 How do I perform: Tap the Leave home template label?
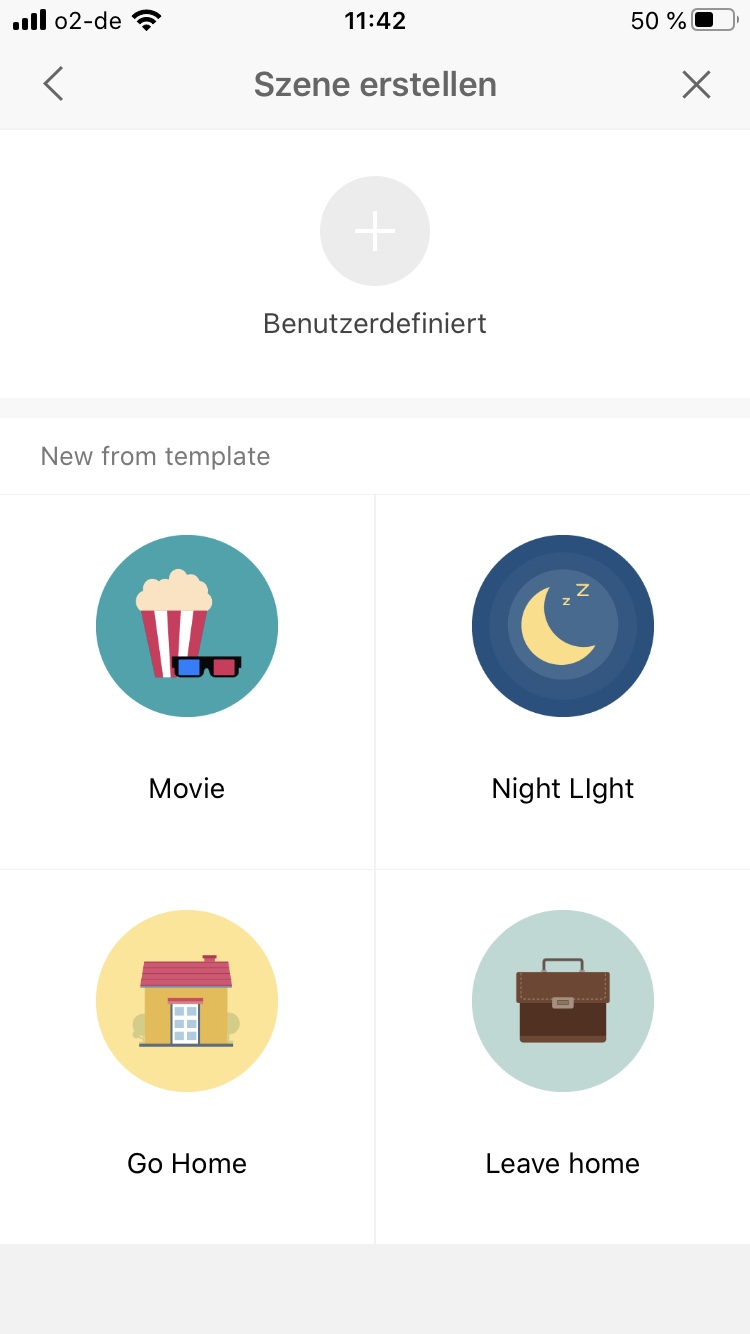(x=562, y=1163)
